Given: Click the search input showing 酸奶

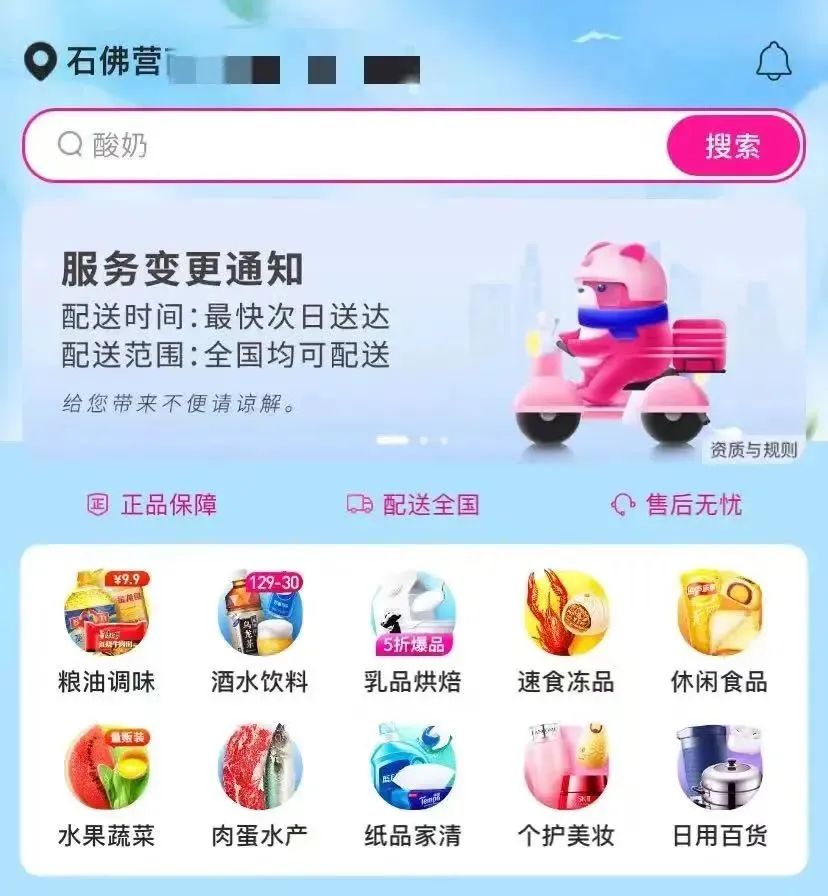Looking at the screenshot, I should click(300, 145).
